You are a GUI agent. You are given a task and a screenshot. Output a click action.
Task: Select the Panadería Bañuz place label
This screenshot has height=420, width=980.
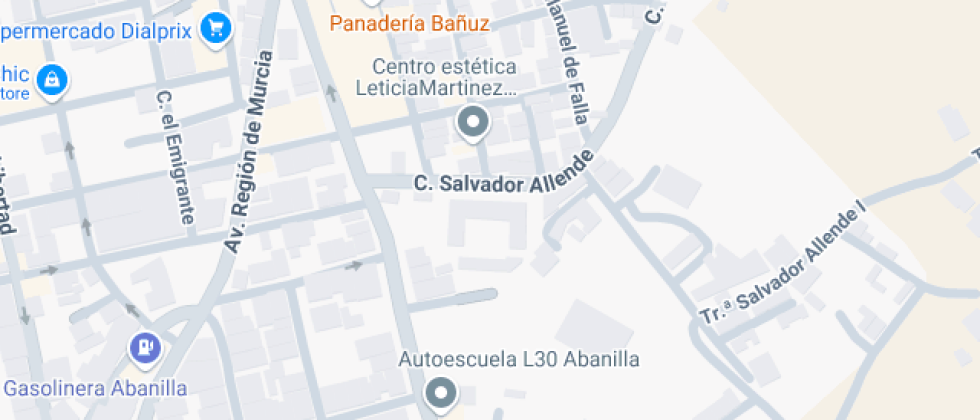pyautogui.click(x=410, y=23)
